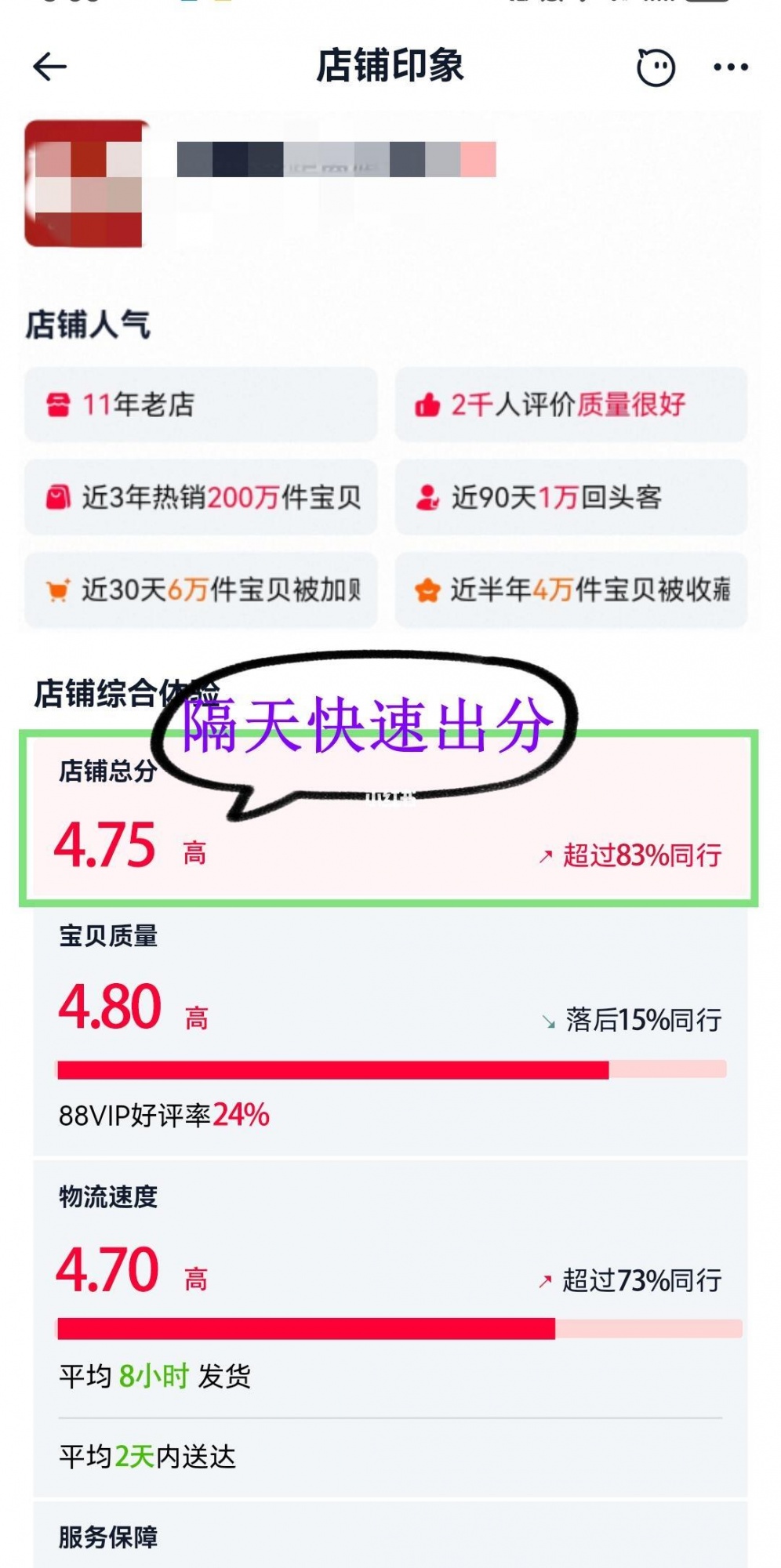Open the three-dot overflow menu

click(x=730, y=67)
